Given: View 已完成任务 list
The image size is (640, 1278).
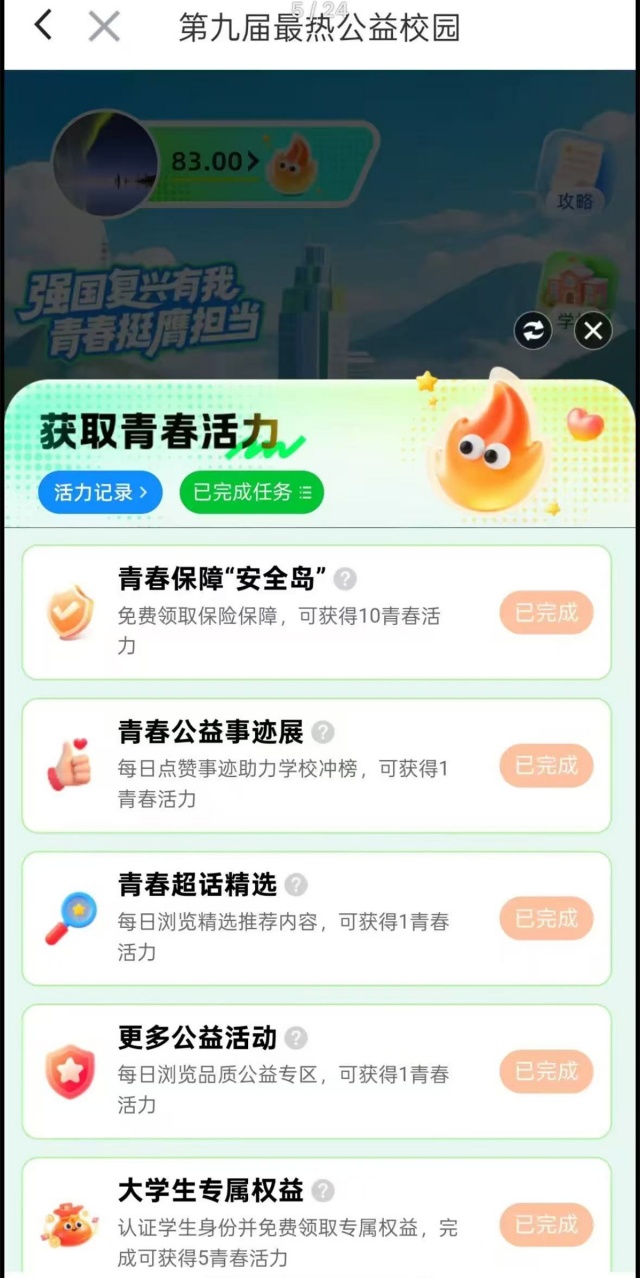Looking at the screenshot, I should tap(252, 492).
